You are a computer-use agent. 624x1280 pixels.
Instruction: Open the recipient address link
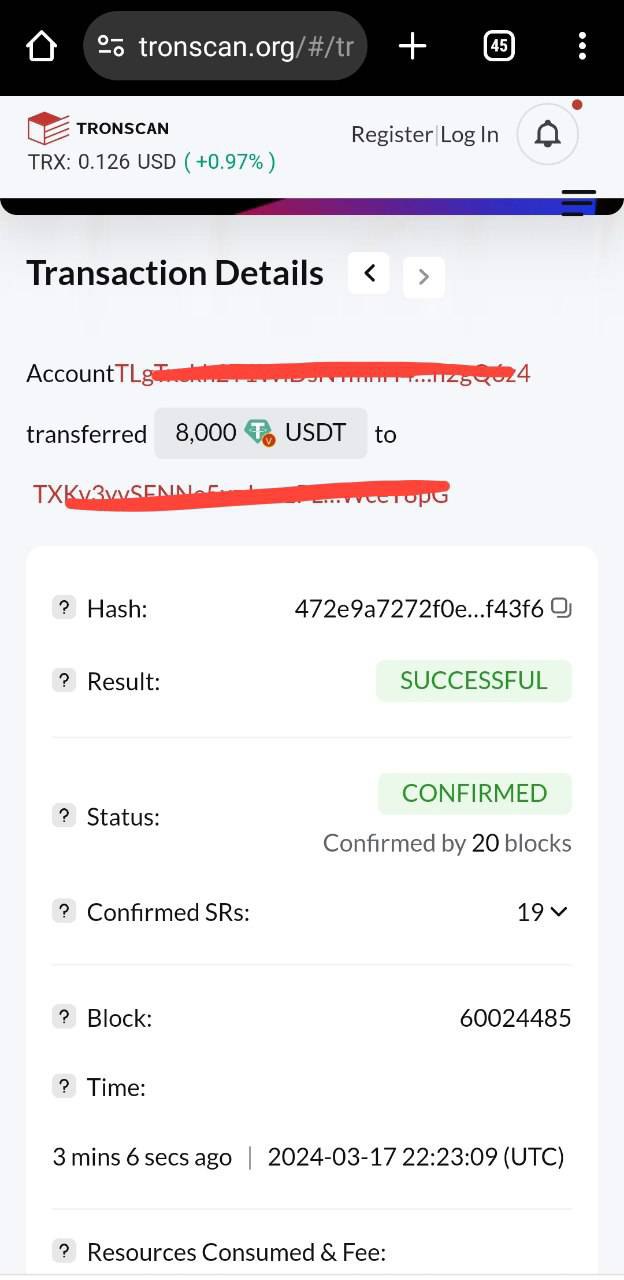pyautogui.click(x=240, y=494)
